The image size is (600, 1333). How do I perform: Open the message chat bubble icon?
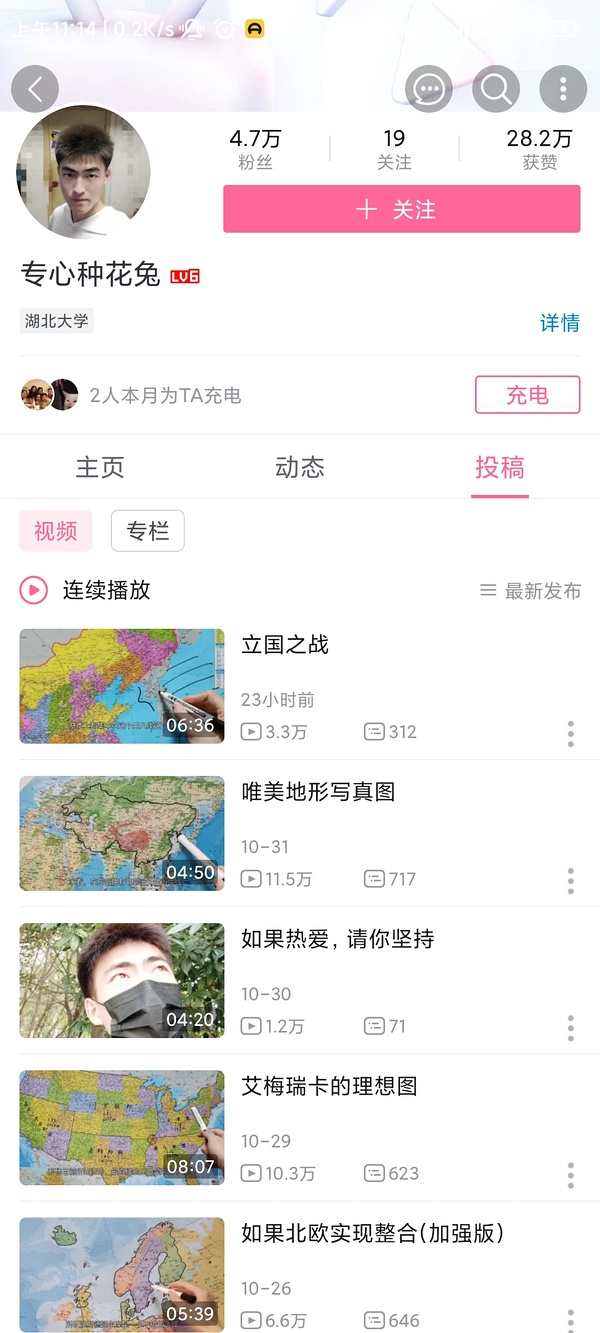(429, 89)
